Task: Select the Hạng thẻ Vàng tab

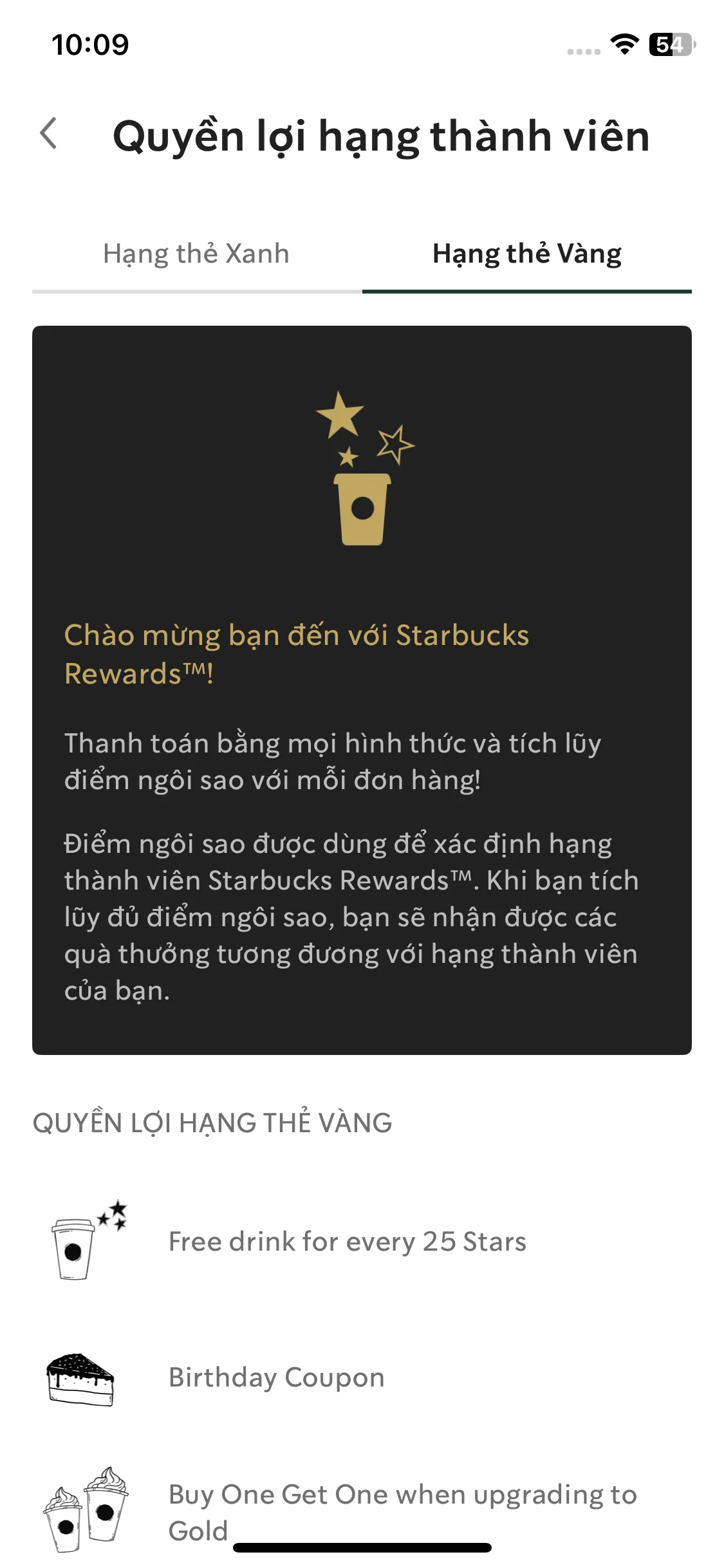Action: click(526, 254)
